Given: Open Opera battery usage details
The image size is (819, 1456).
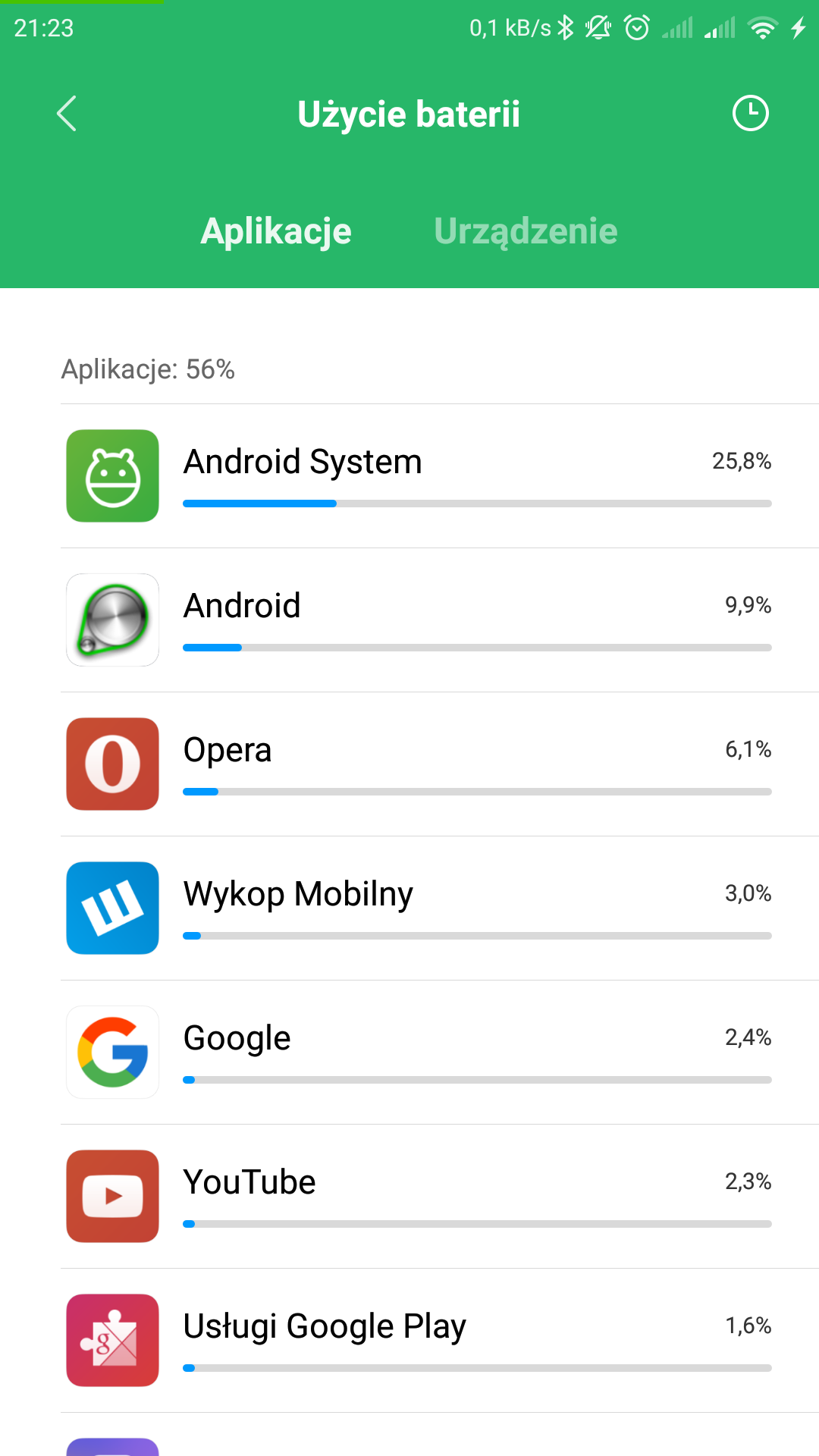Looking at the screenshot, I should pos(440,764).
